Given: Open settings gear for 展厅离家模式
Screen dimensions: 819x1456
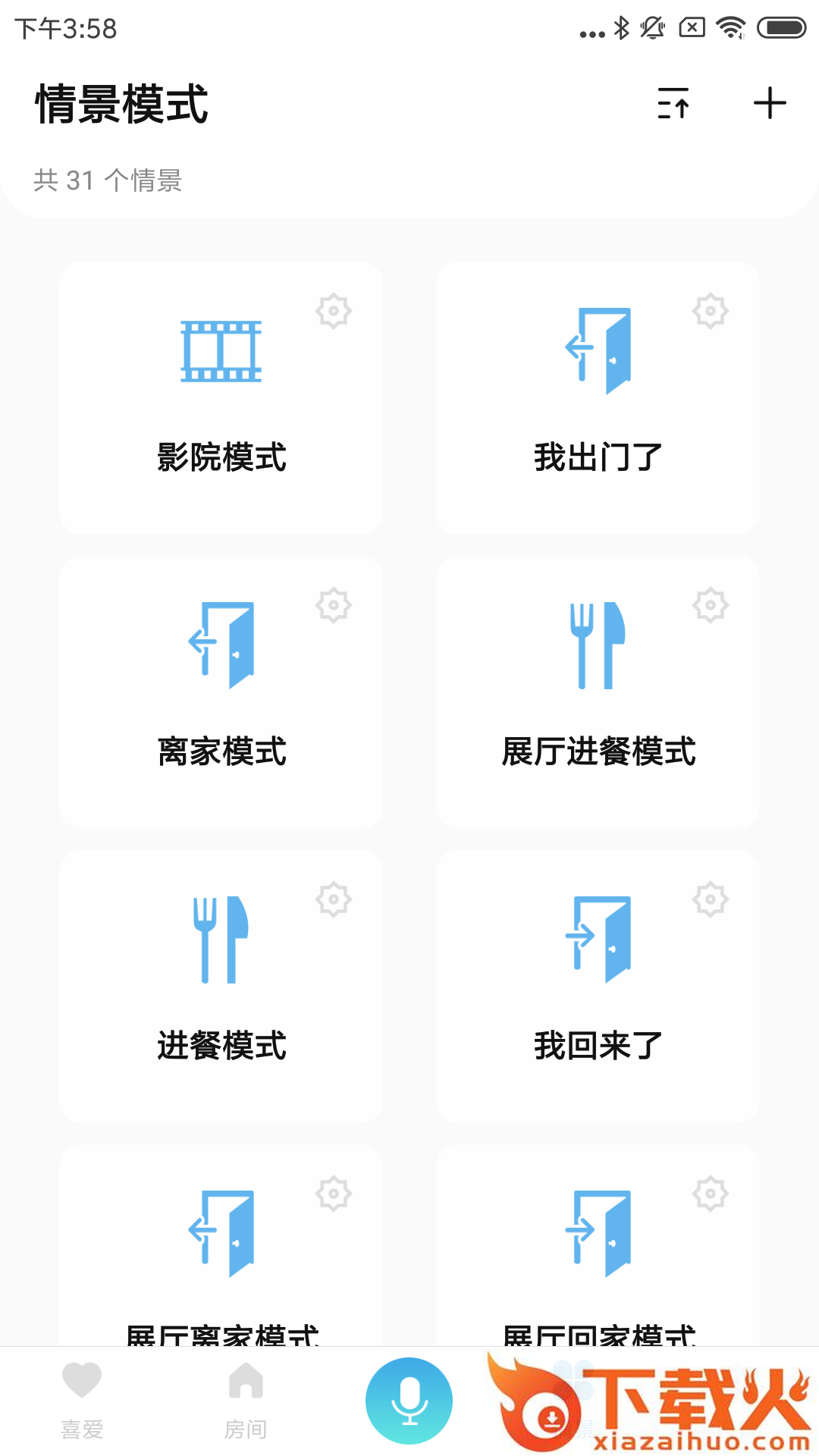Looking at the screenshot, I should (x=334, y=1194).
